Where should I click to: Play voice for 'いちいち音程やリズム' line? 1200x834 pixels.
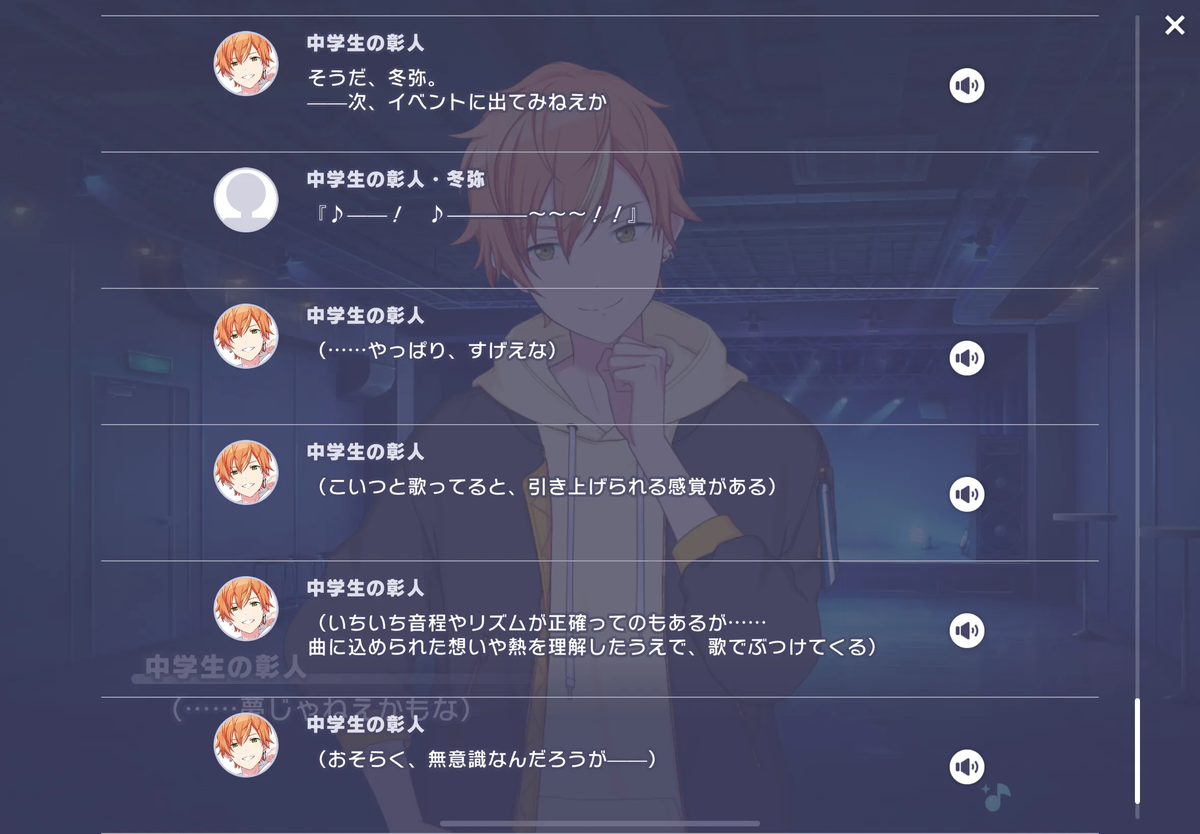(966, 630)
